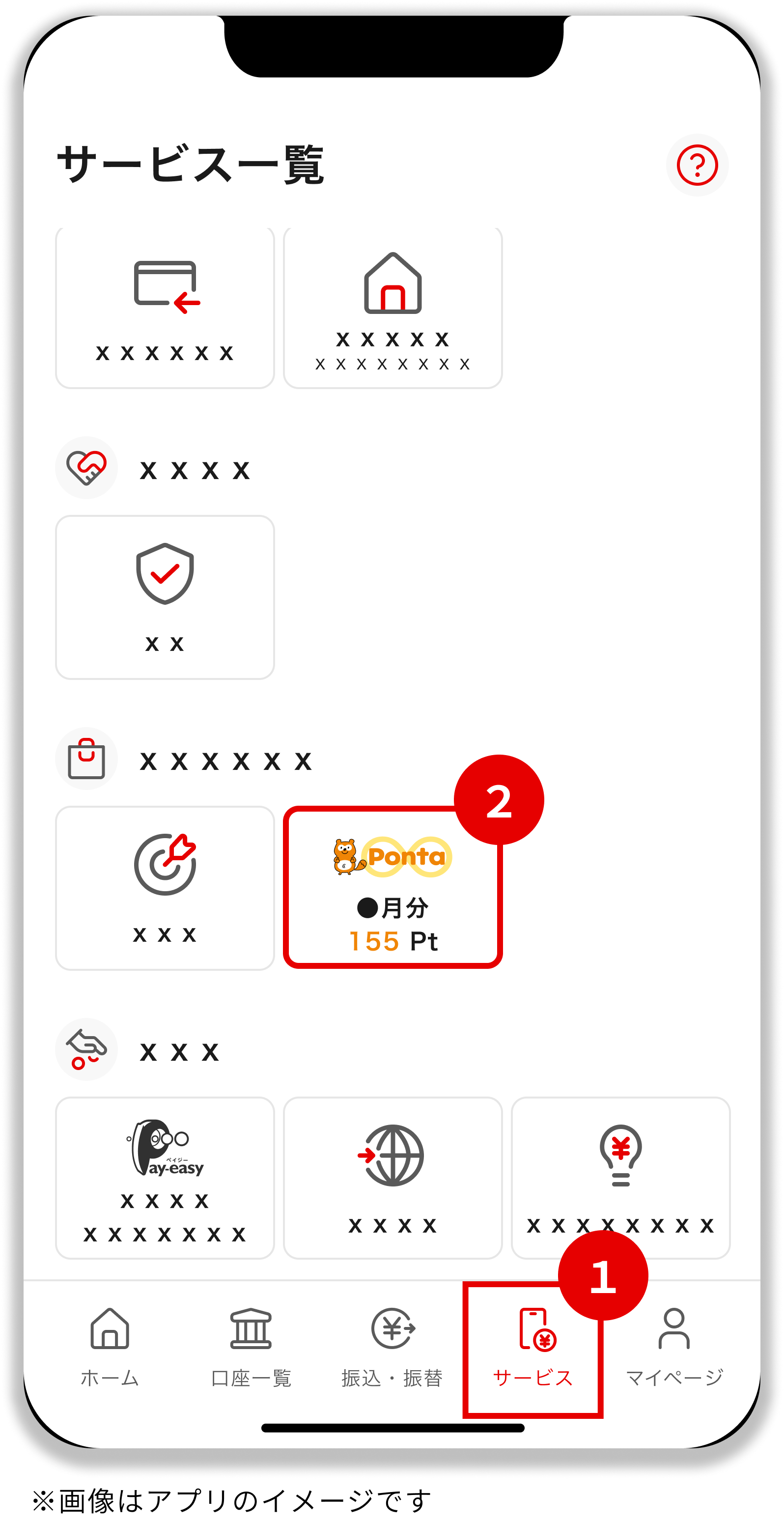Open the target and arrow service tile
This screenshot has width=784, height=1523.
(165, 887)
